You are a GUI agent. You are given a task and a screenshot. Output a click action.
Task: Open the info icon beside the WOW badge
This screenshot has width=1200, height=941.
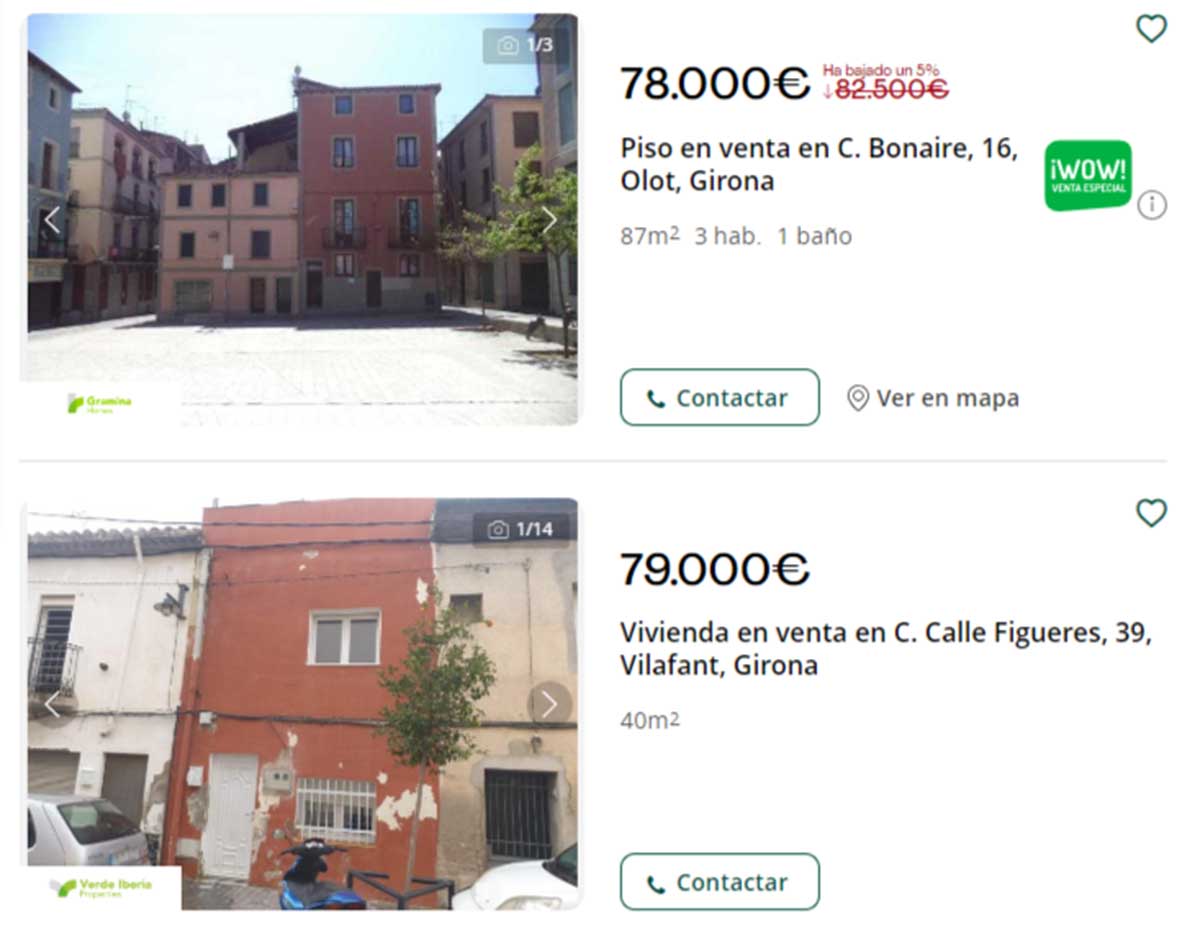click(x=1152, y=206)
